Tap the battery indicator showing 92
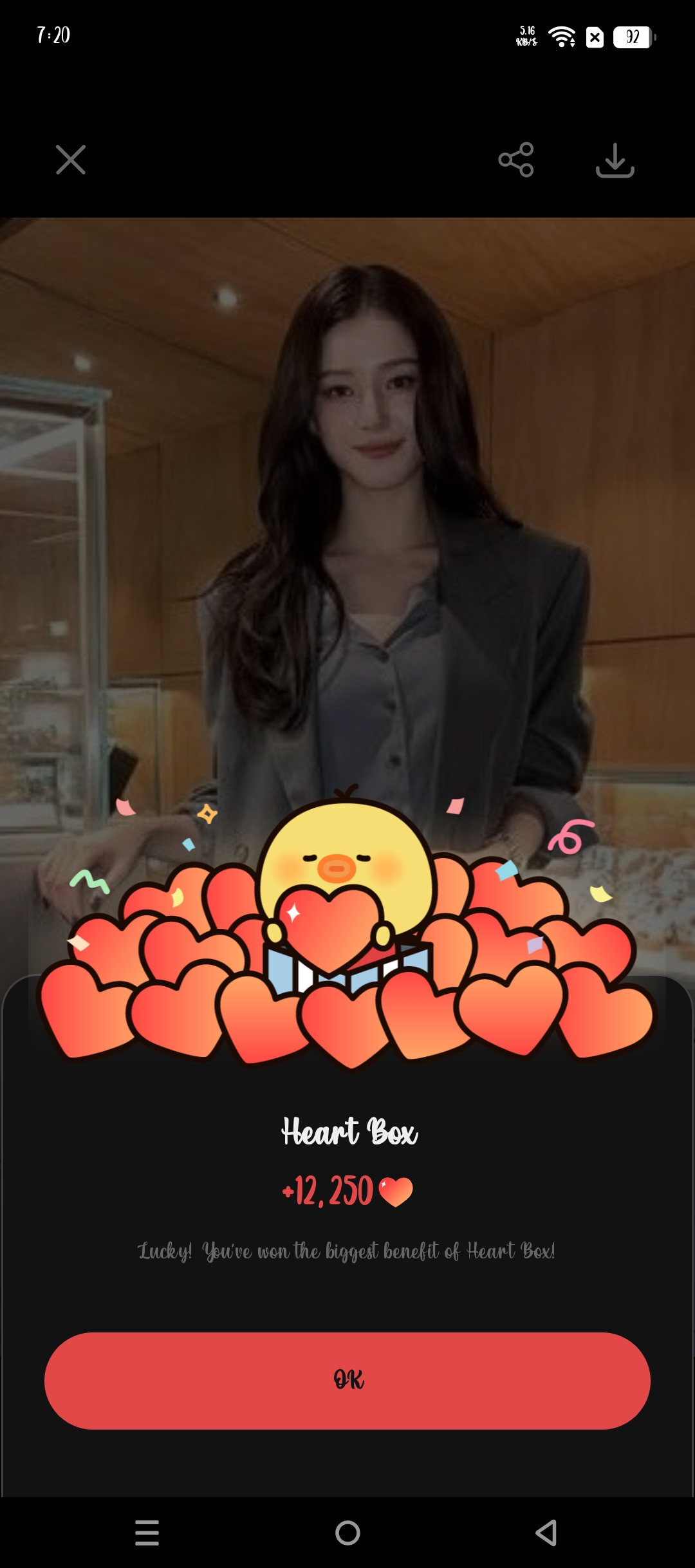 click(x=632, y=37)
